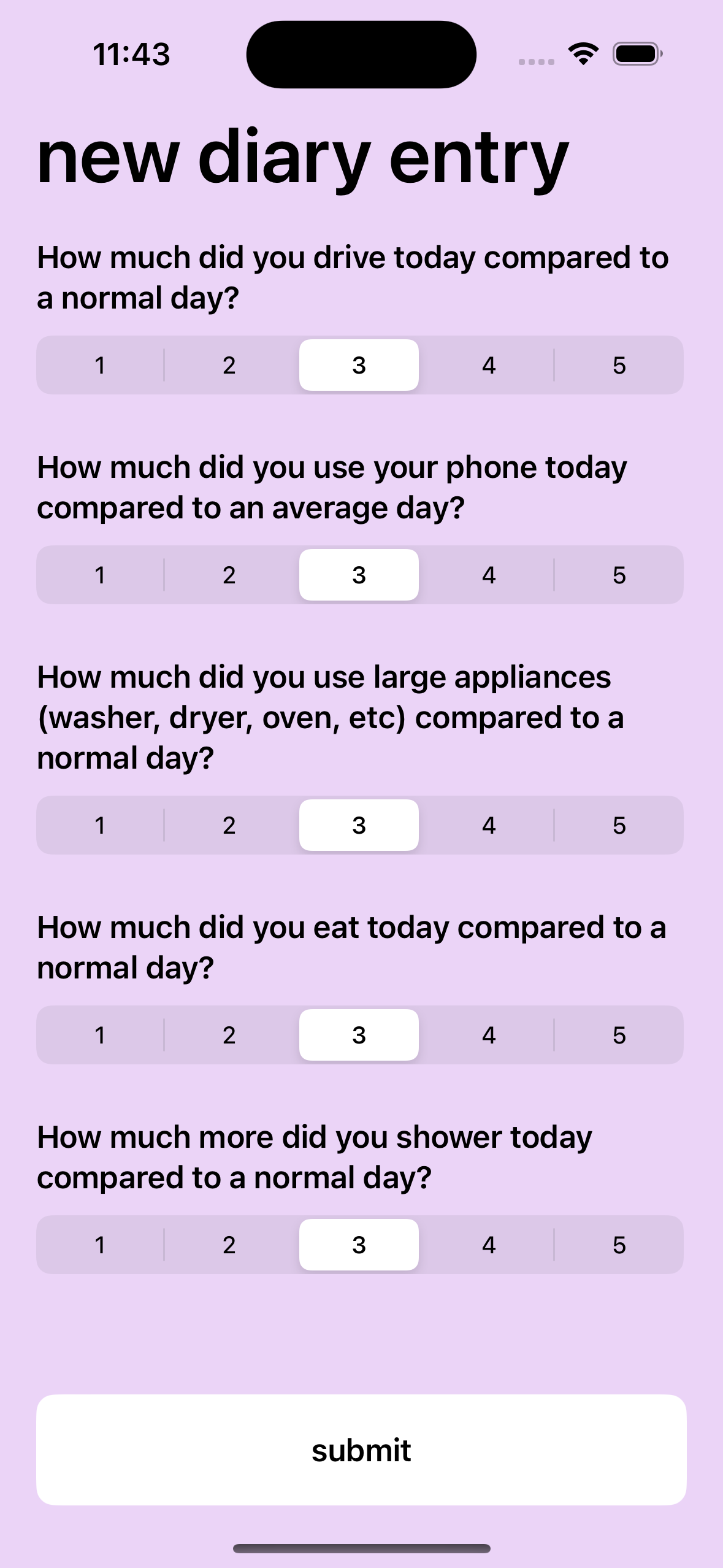This screenshot has width=723, height=1568.
Task: Pick 2 for eating compared to normal
Action: coord(229,1035)
